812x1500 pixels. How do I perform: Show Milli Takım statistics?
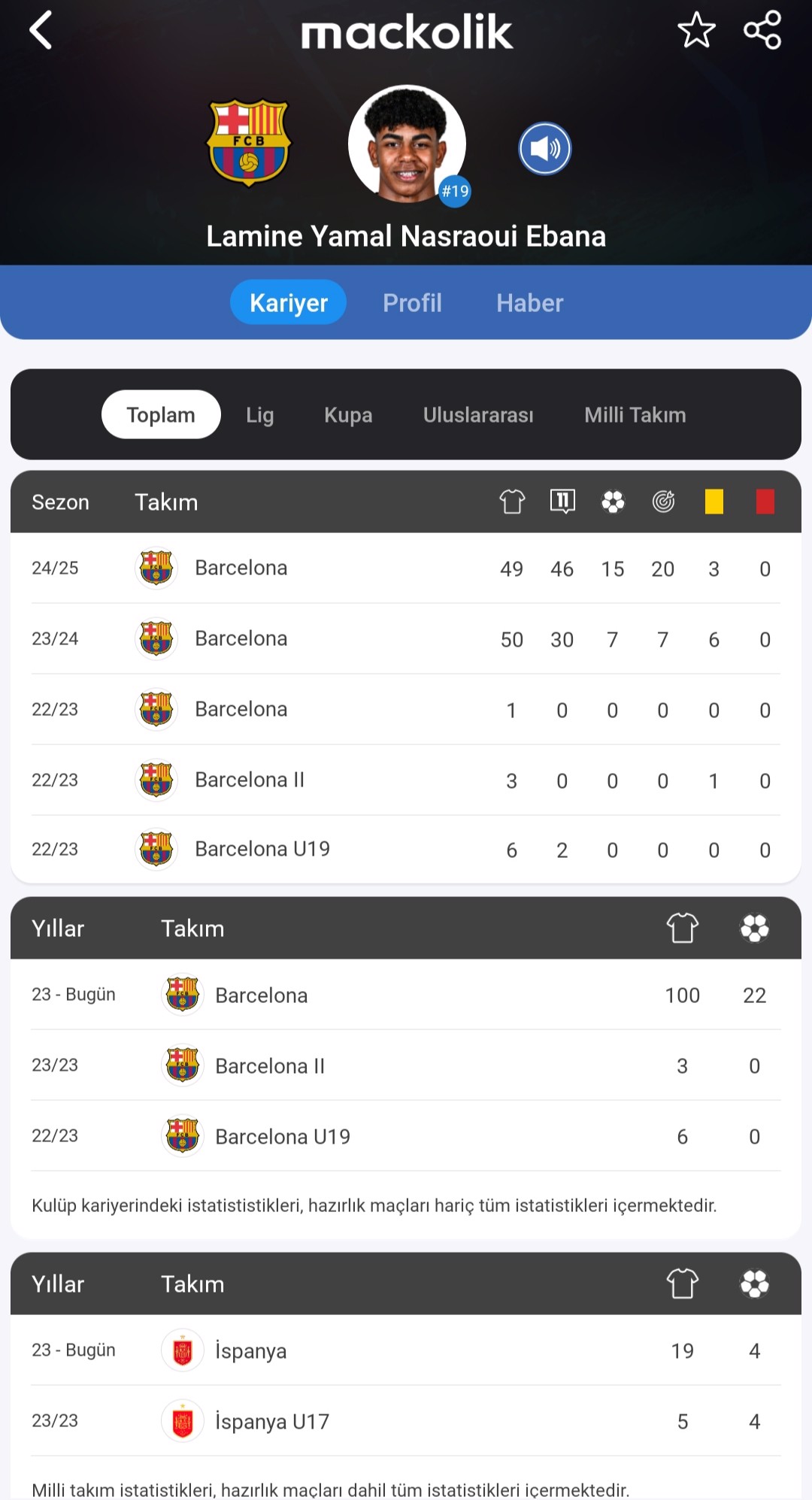click(x=635, y=415)
